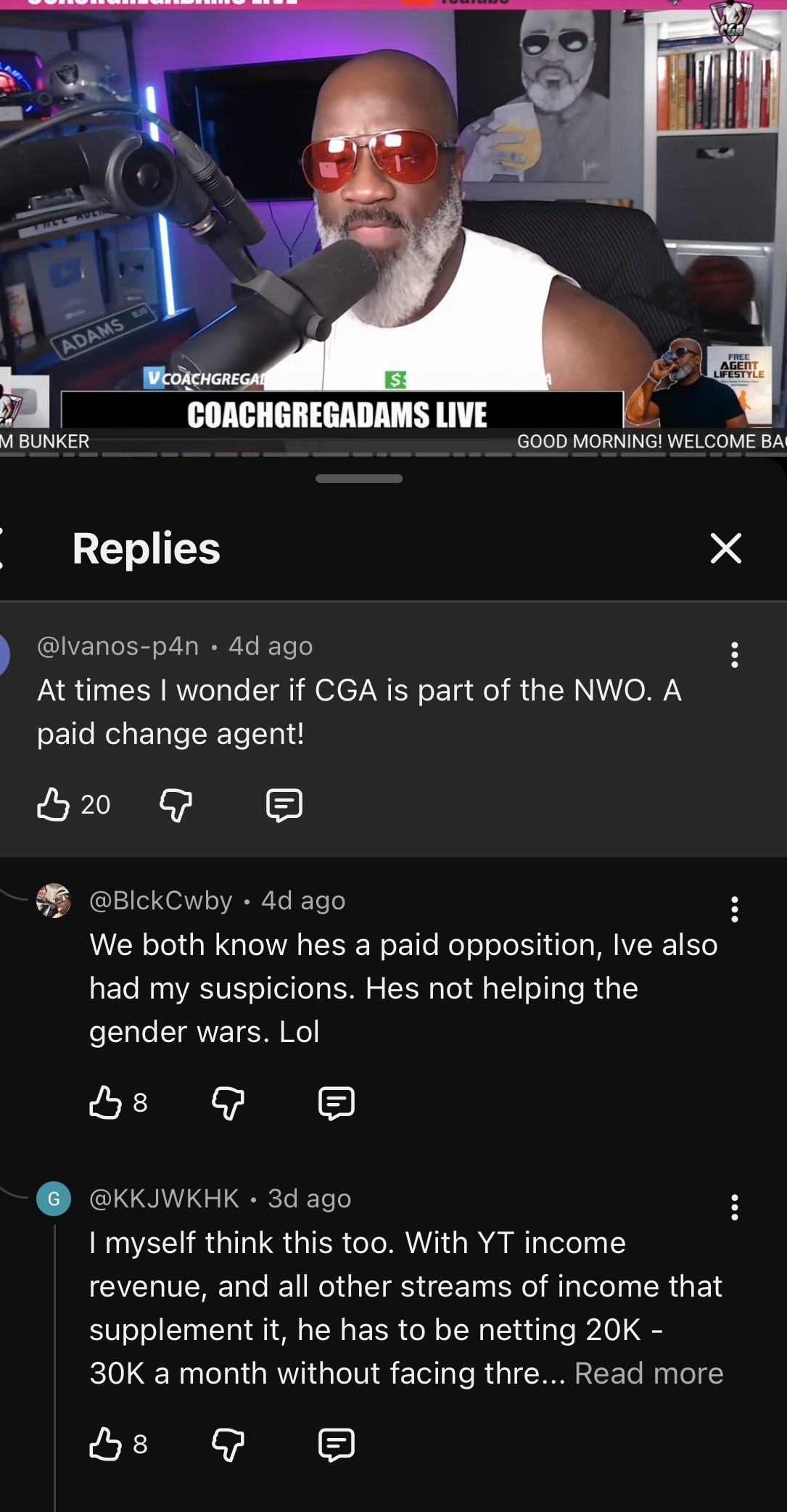Reply to @BlckCwby's comment
787x1512 pixels.
click(x=337, y=1102)
